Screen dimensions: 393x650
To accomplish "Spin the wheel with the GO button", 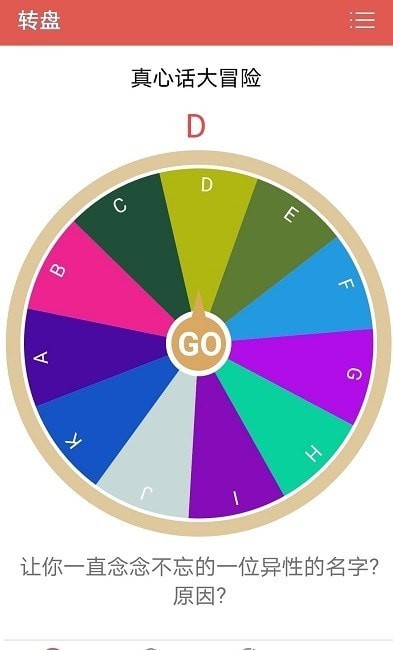I will point(199,344).
